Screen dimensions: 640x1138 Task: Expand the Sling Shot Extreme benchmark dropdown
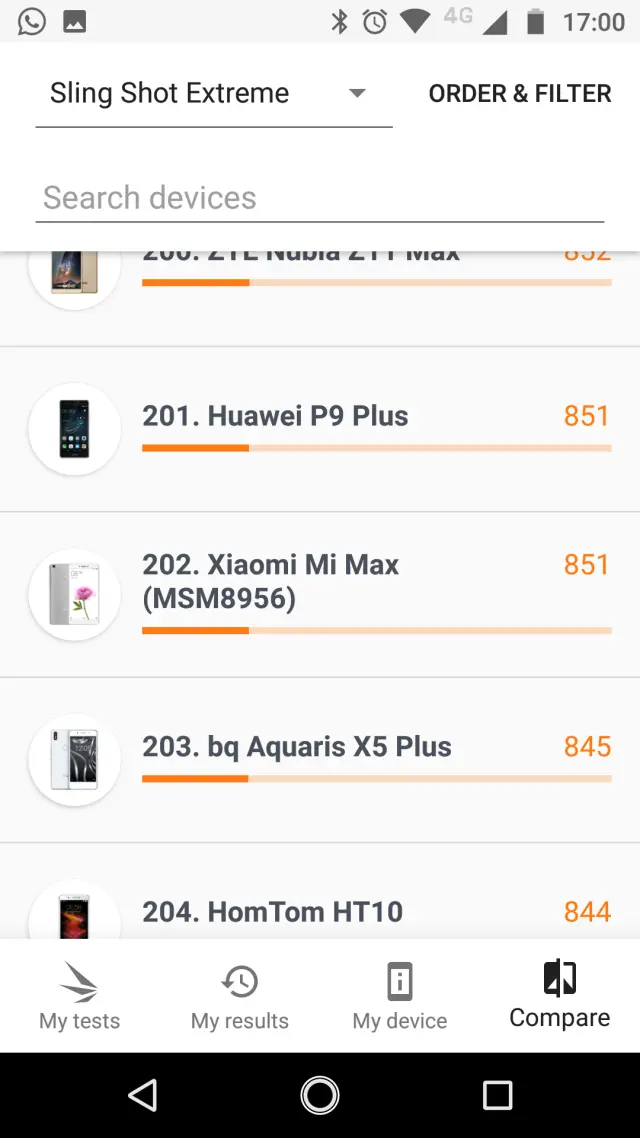point(213,94)
